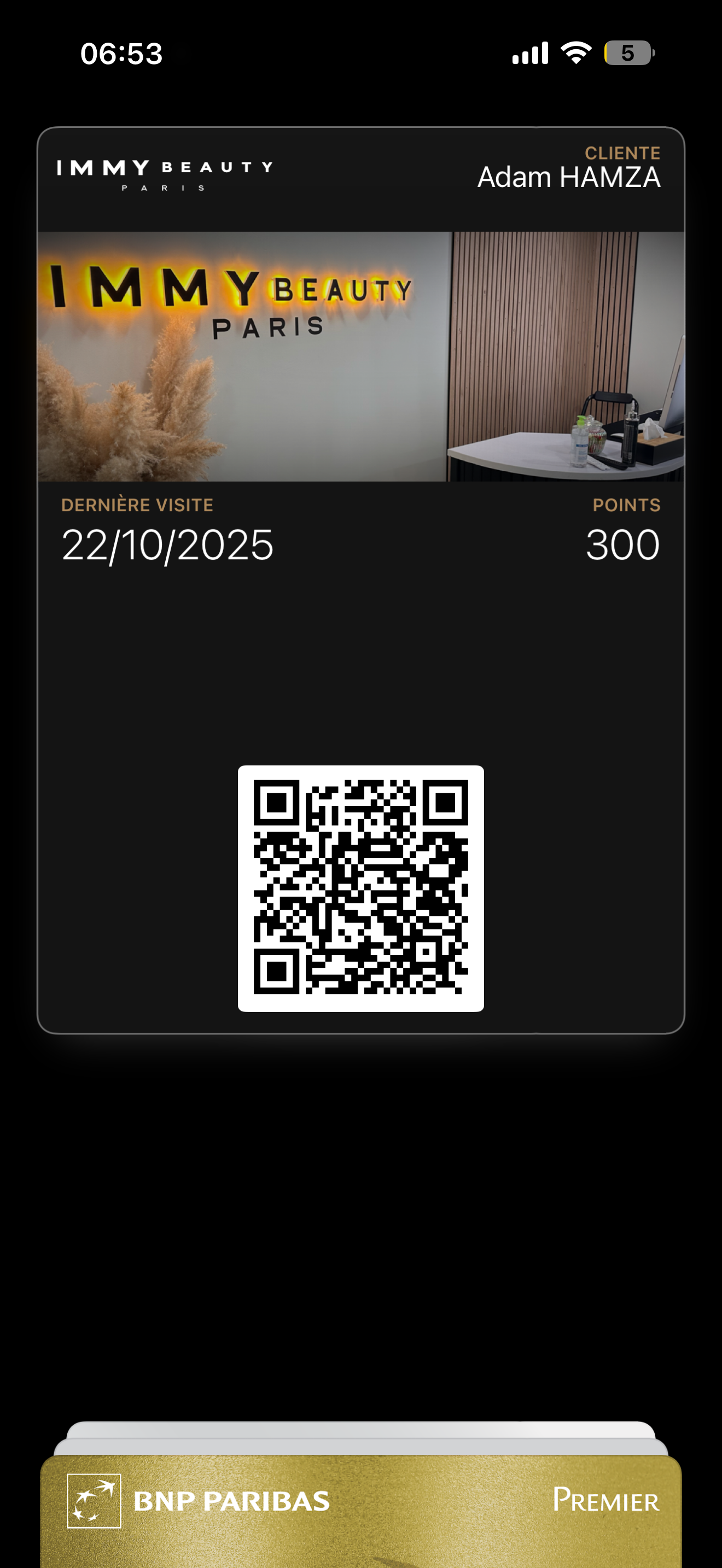
Task: Tap the cellular signal strength icon
Action: [531, 54]
